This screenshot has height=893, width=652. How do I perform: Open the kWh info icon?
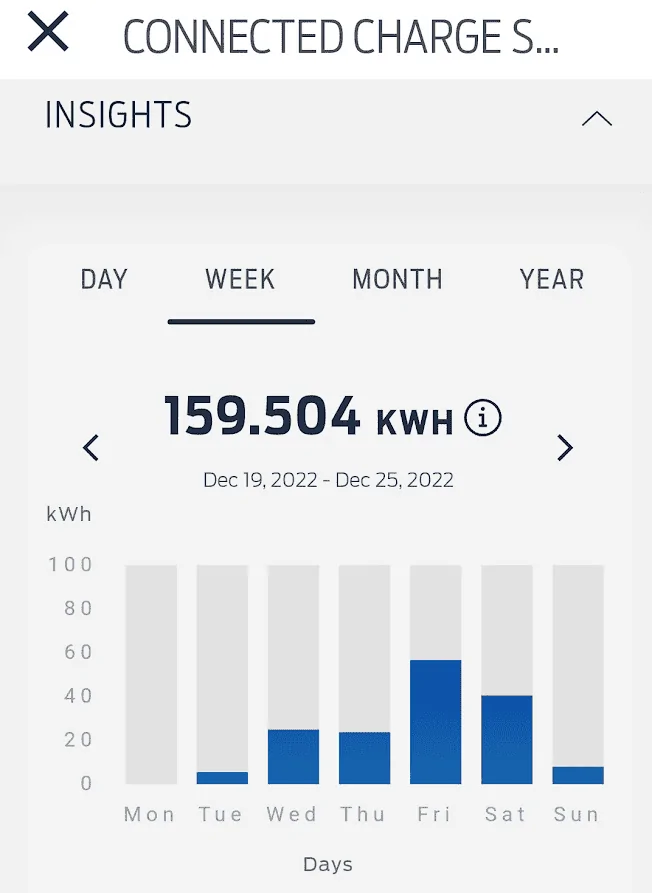[483, 418]
